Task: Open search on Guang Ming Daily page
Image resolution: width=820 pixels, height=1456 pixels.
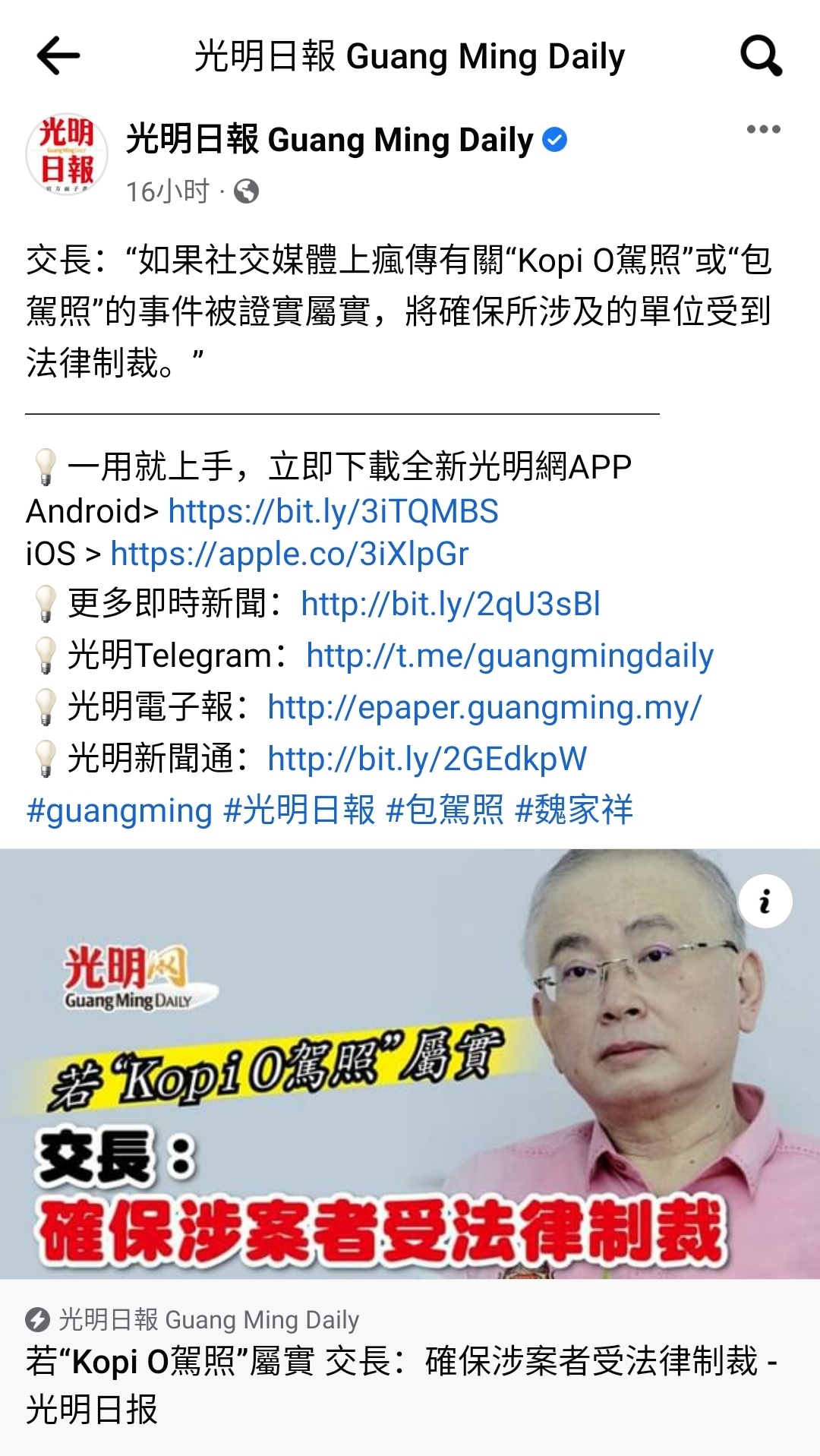Action: 761,55
